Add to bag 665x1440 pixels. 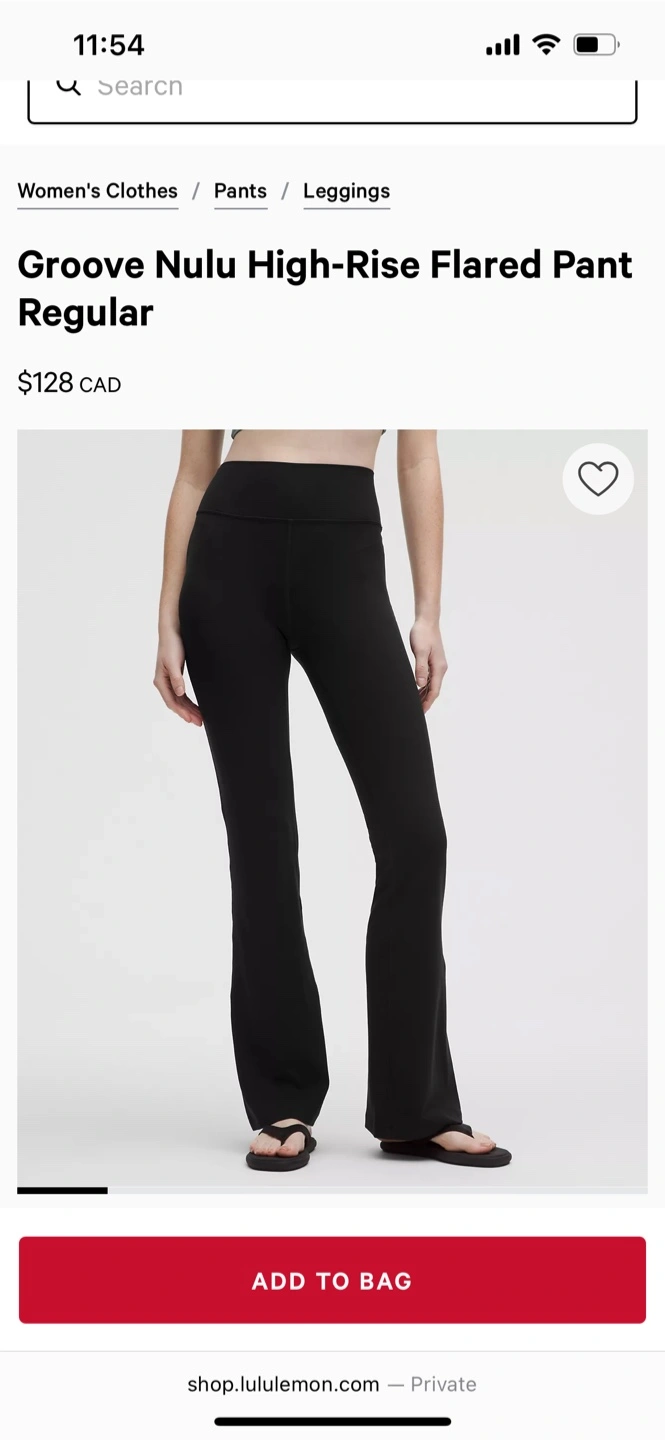pyautogui.click(x=332, y=1280)
